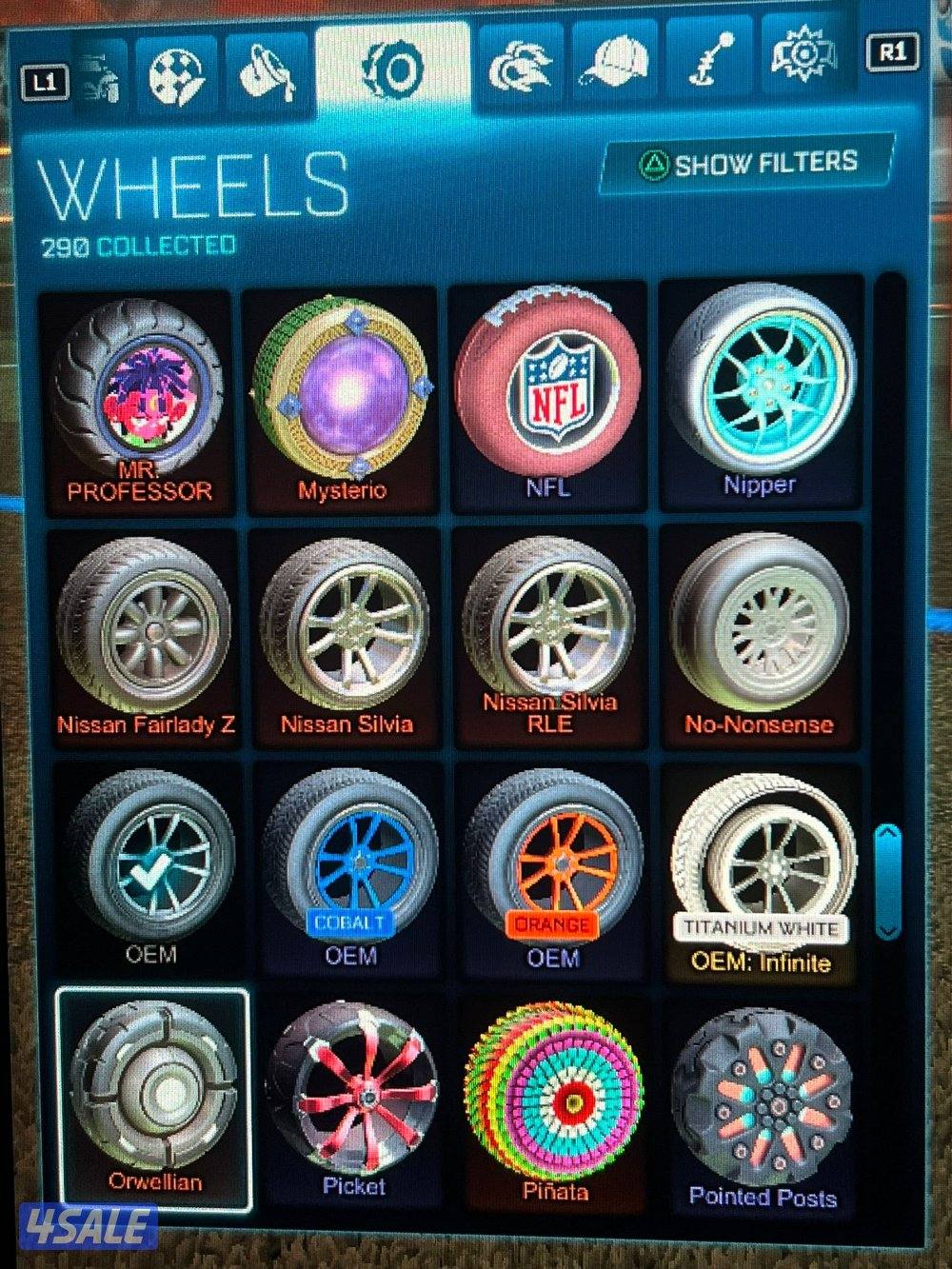Open the paint finishes tab
Image resolution: width=952 pixels, height=1269 pixels.
click(x=261, y=73)
